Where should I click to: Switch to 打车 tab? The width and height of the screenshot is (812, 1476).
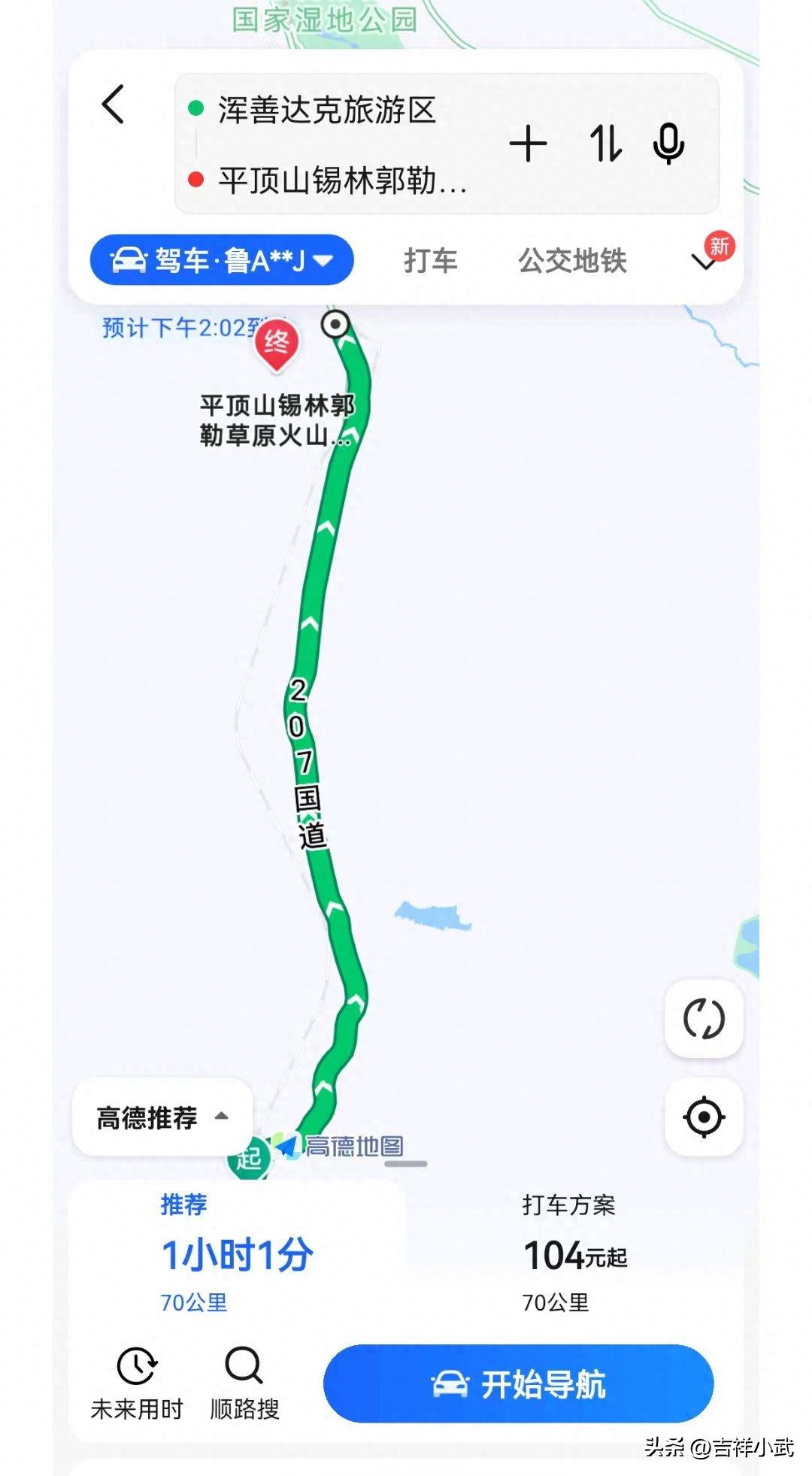pos(430,261)
